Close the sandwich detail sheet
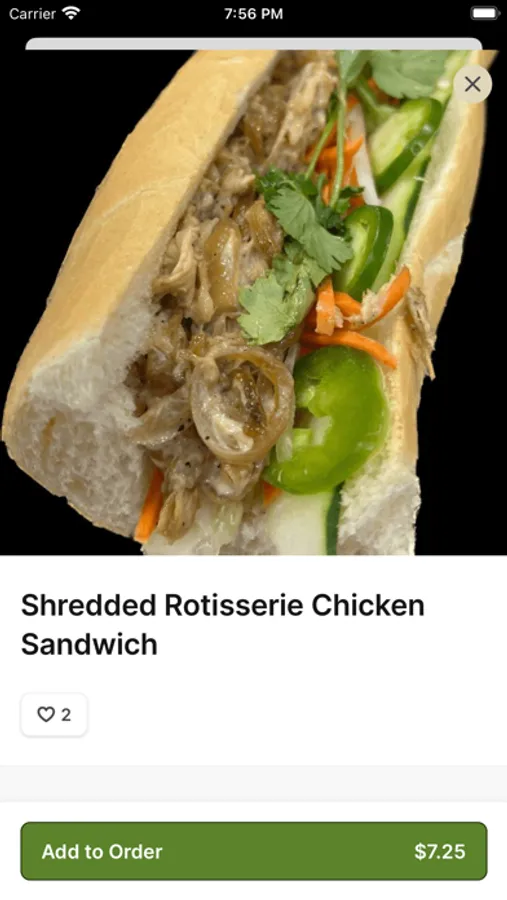The image size is (507, 900). [x=472, y=84]
